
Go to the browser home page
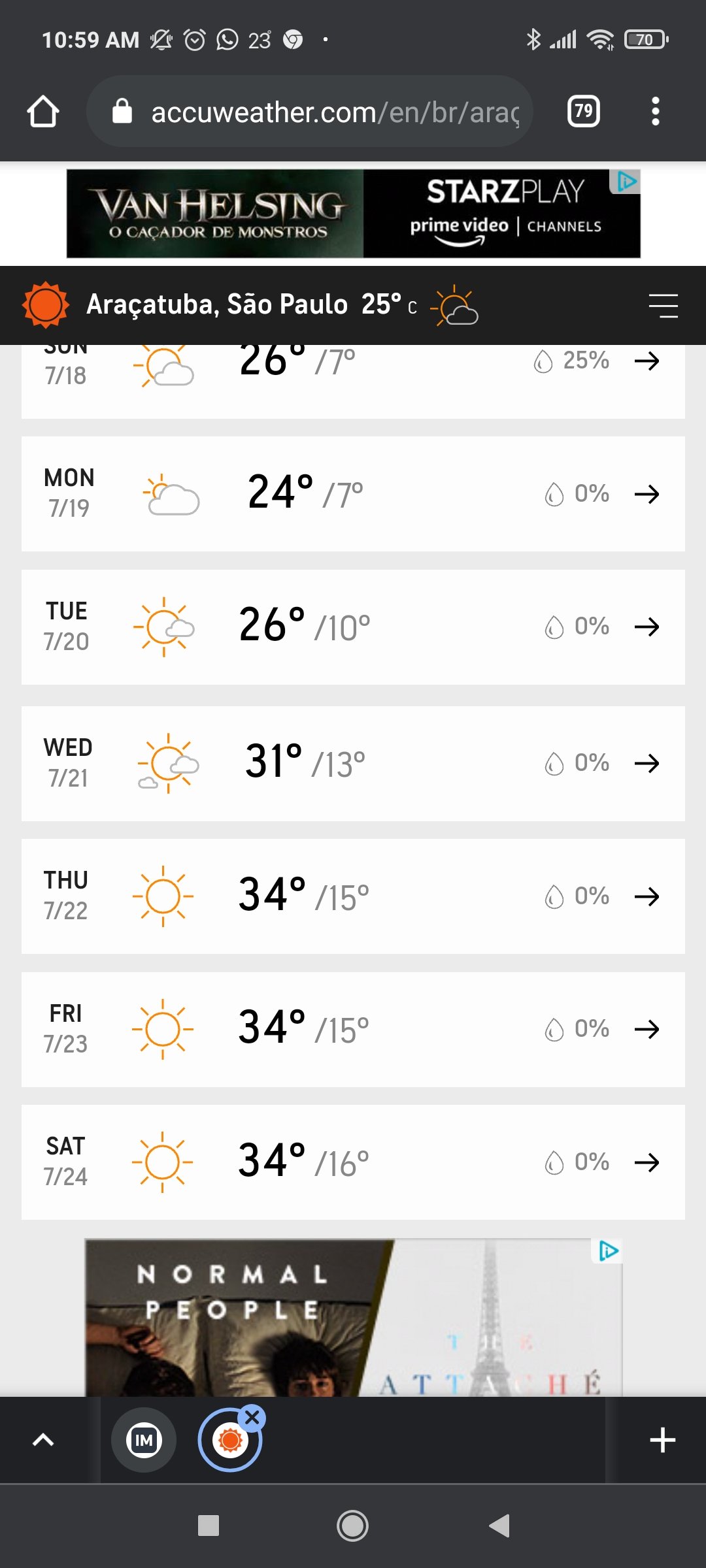point(43,112)
